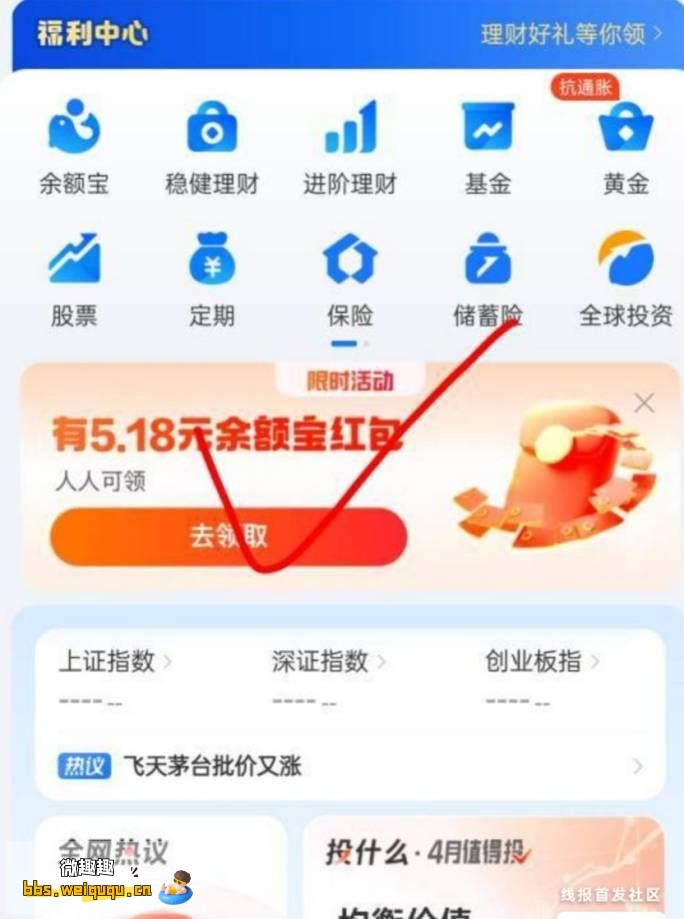
Task: View 创业板指 index details
Action: (542, 662)
